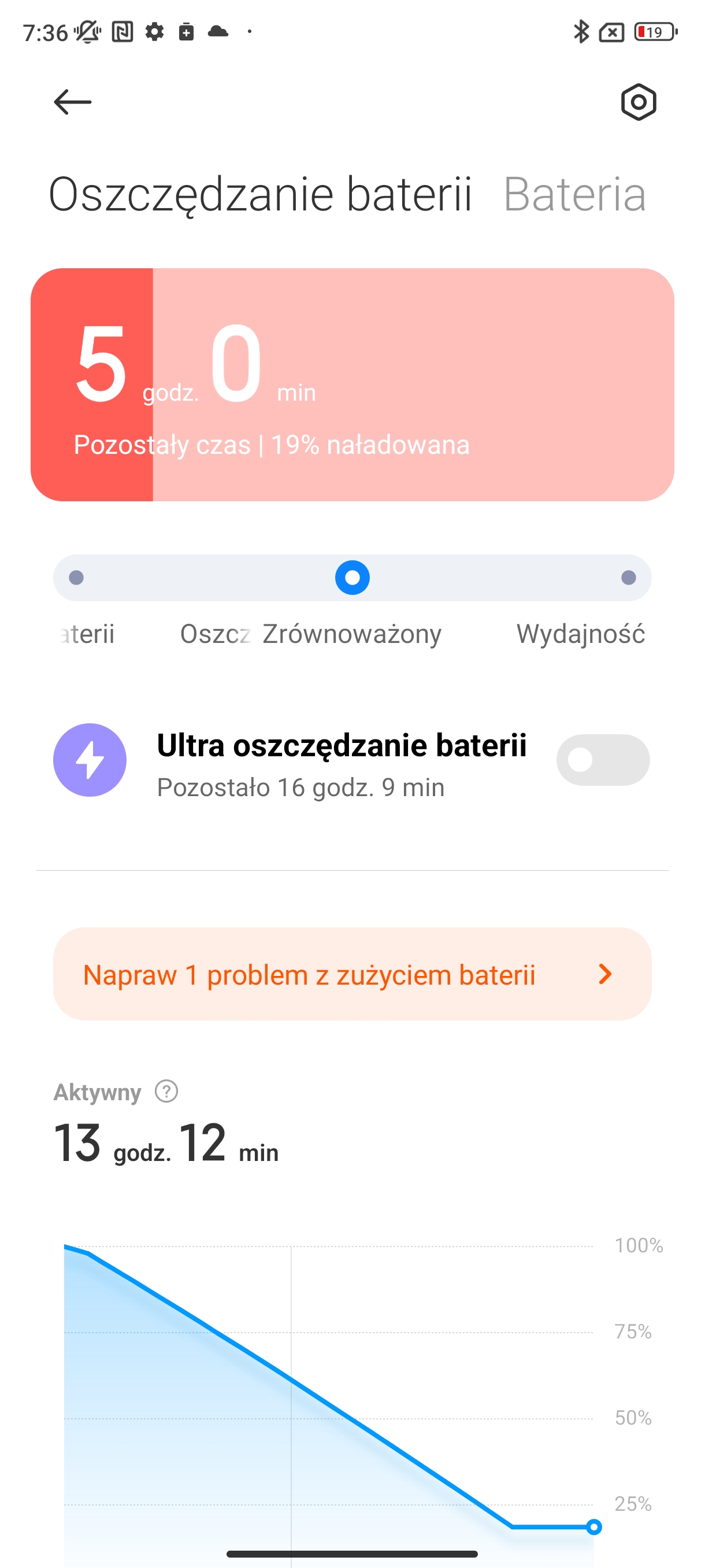
Task: Open battery settings hexagon icon
Action: (x=638, y=102)
